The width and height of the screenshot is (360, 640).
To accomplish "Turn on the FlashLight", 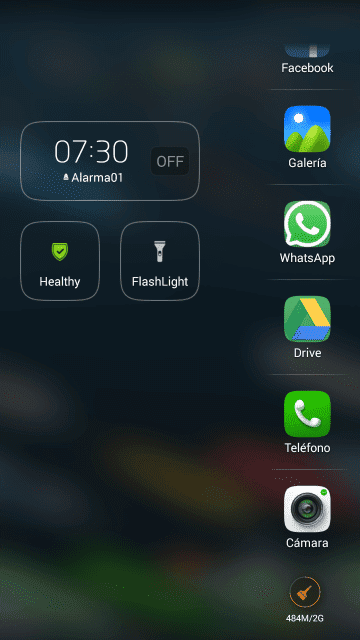I will [x=160, y=261].
